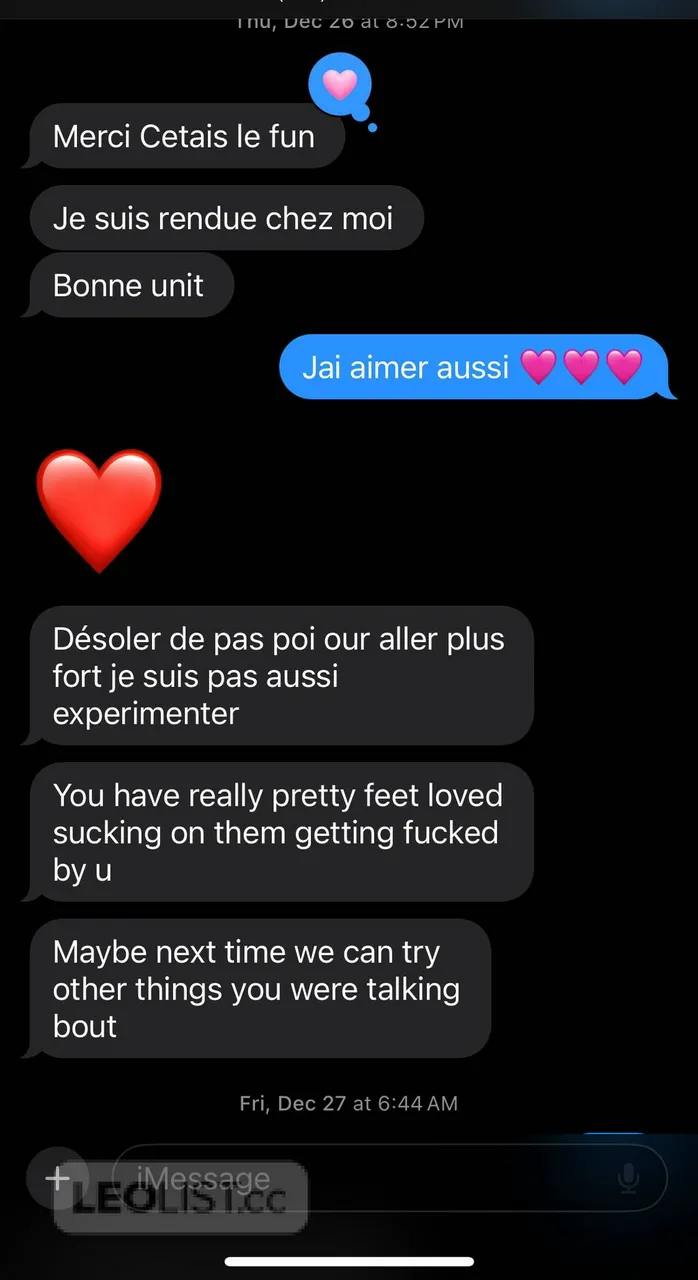Viewport: 698px width, 1280px height.
Task: Open the plus attachments menu
Action: tap(57, 1178)
